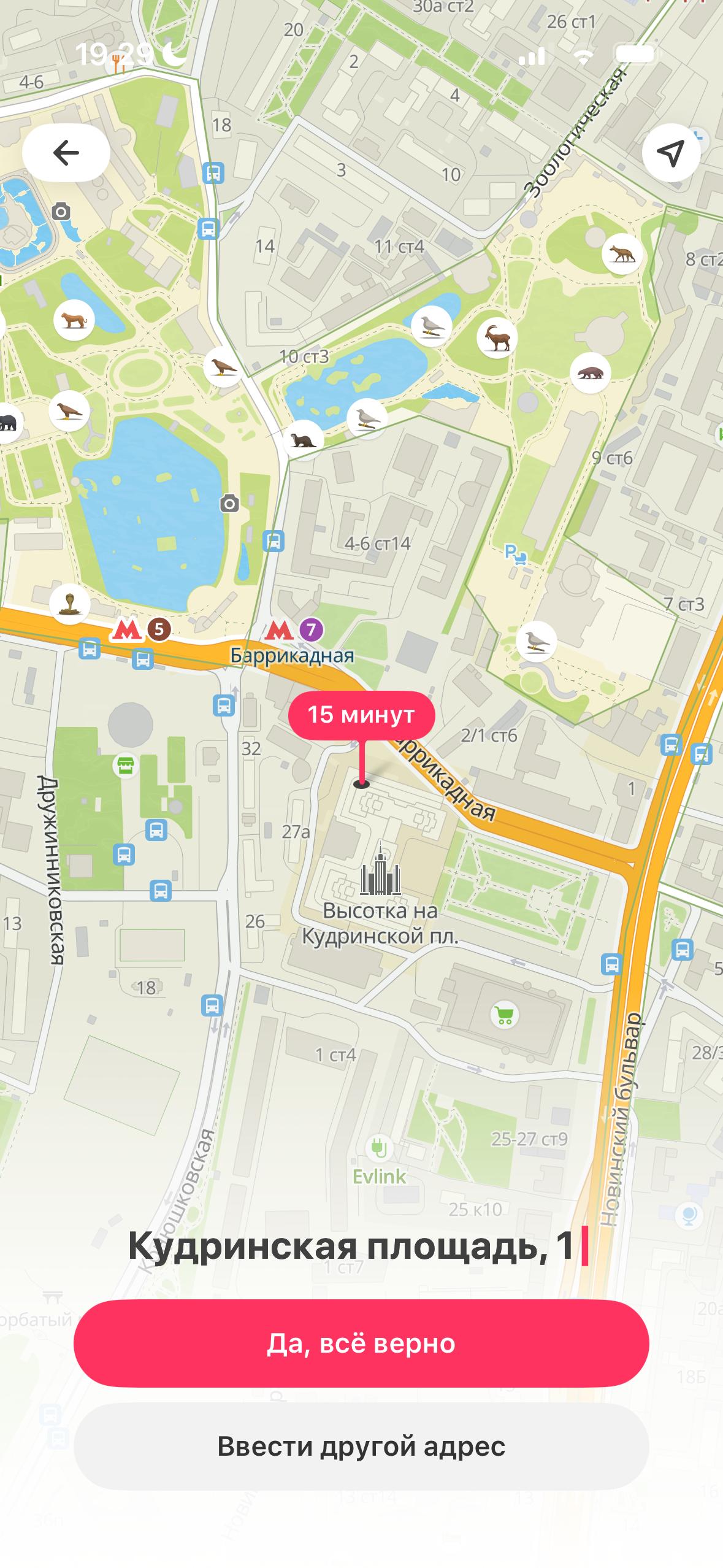Viewport: 723px width, 1568px height.
Task: Go back using the arrow button
Action: coord(66,153)
